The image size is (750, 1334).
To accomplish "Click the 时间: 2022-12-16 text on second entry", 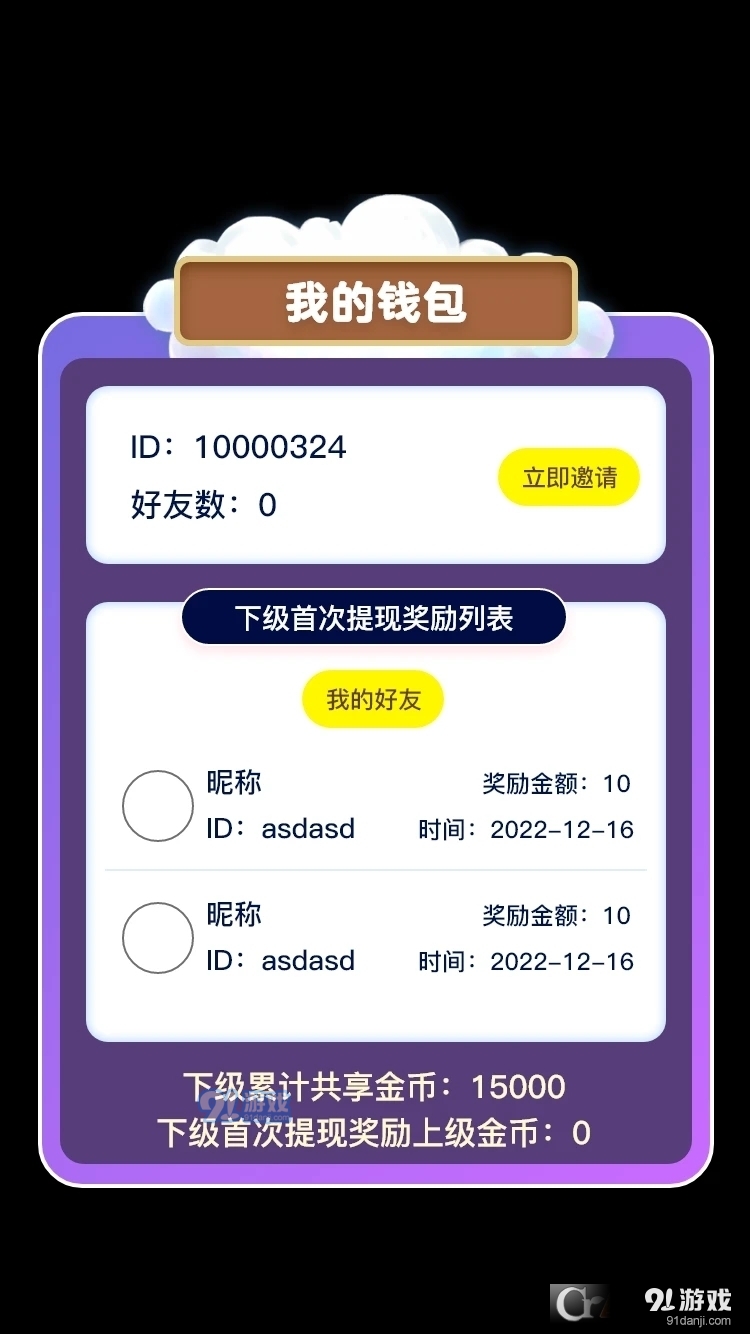I will [526, 961].
